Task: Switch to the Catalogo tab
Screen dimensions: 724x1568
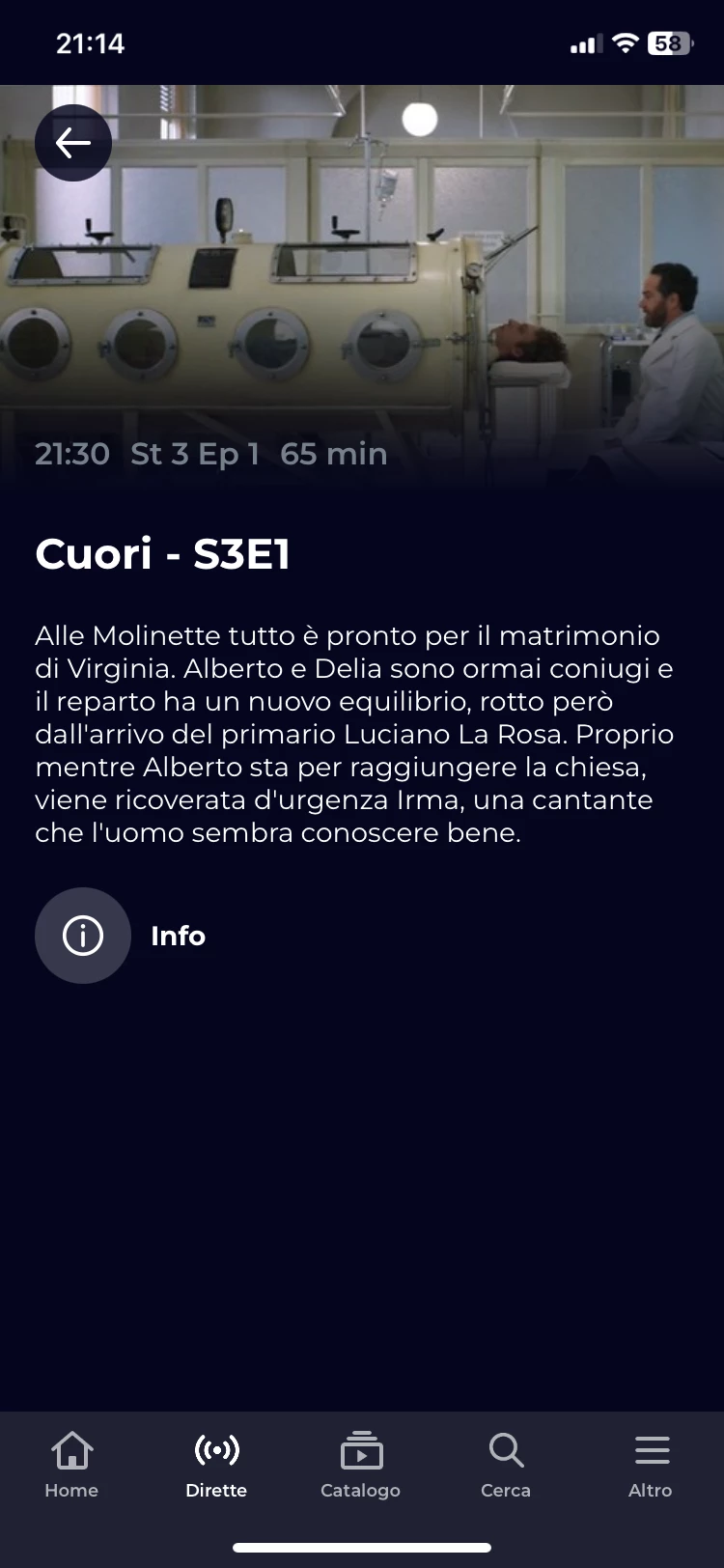Action: coord(361,1465)
